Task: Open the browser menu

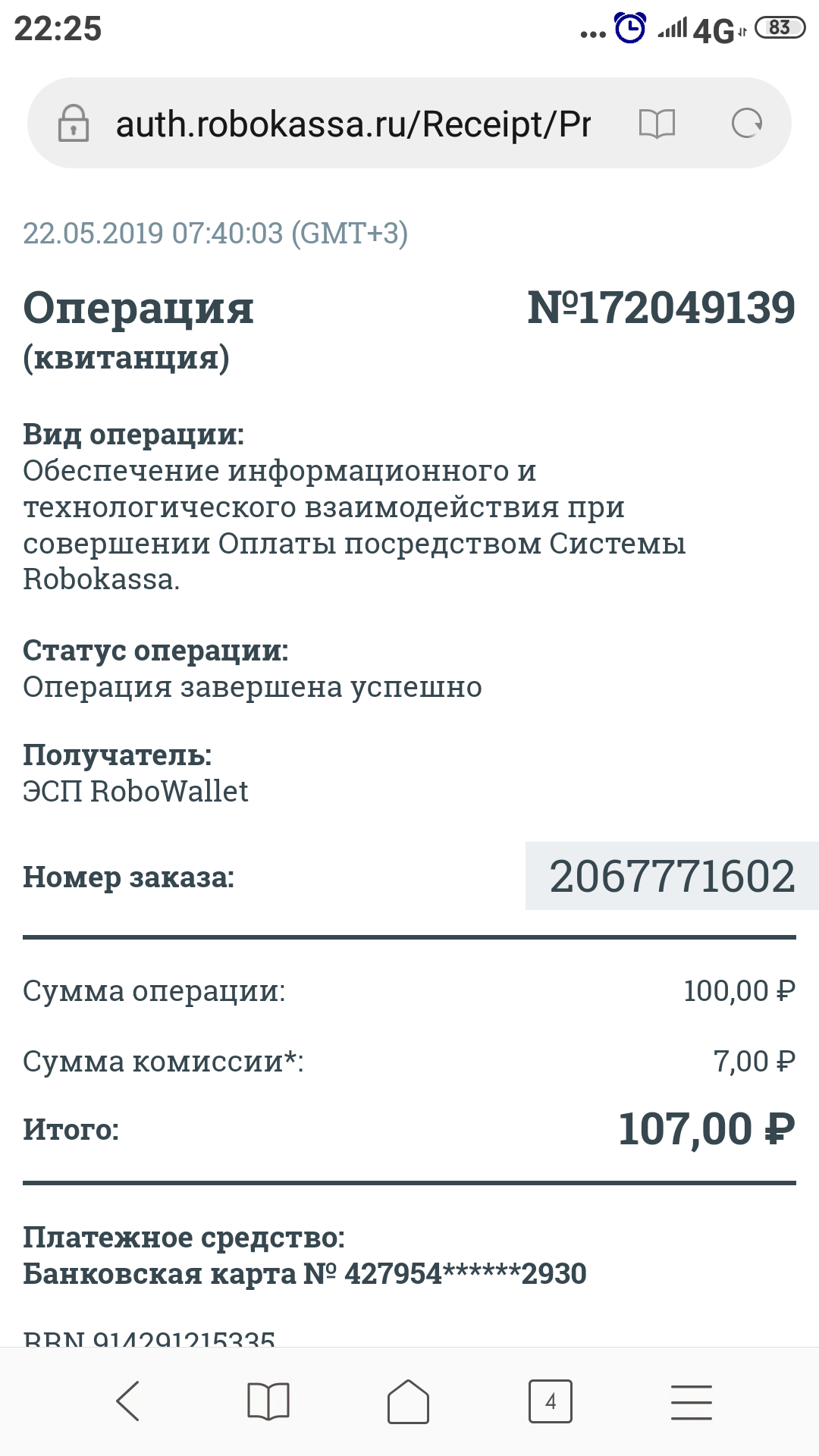Action: point(692,1401)
